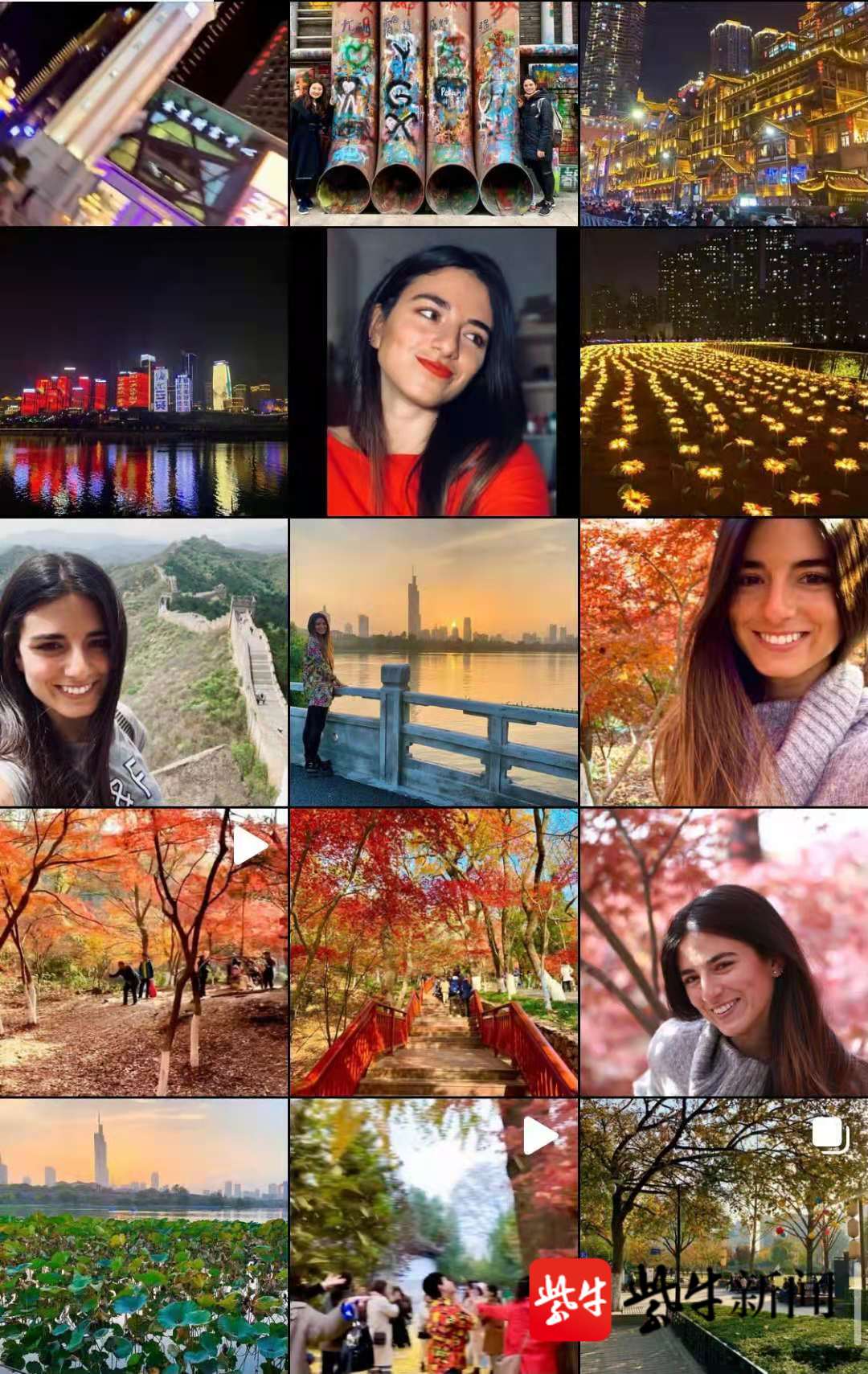Open the red-railed staircase under maples photo
The image size is (868, 1374).
(x=434, y=952)
